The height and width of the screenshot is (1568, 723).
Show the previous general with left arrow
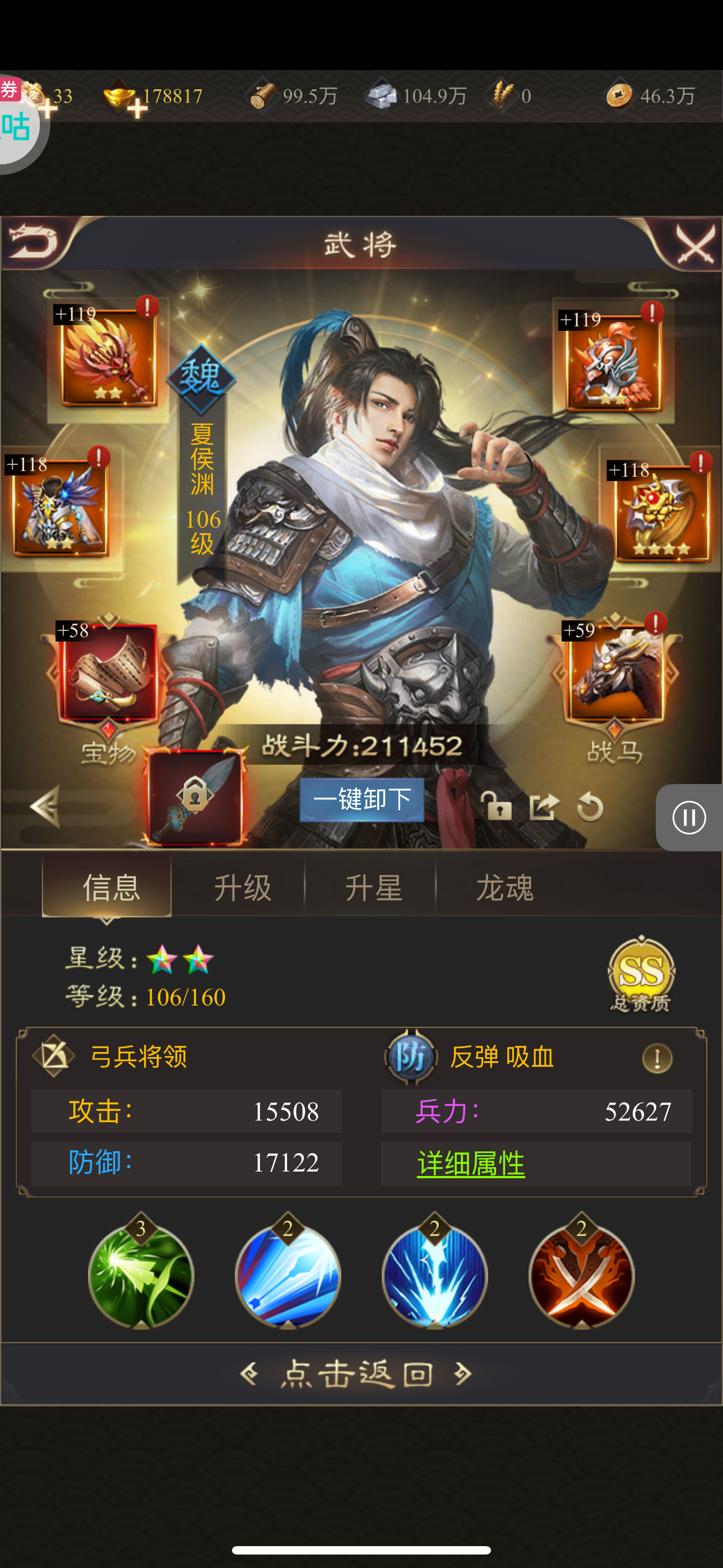45,806
